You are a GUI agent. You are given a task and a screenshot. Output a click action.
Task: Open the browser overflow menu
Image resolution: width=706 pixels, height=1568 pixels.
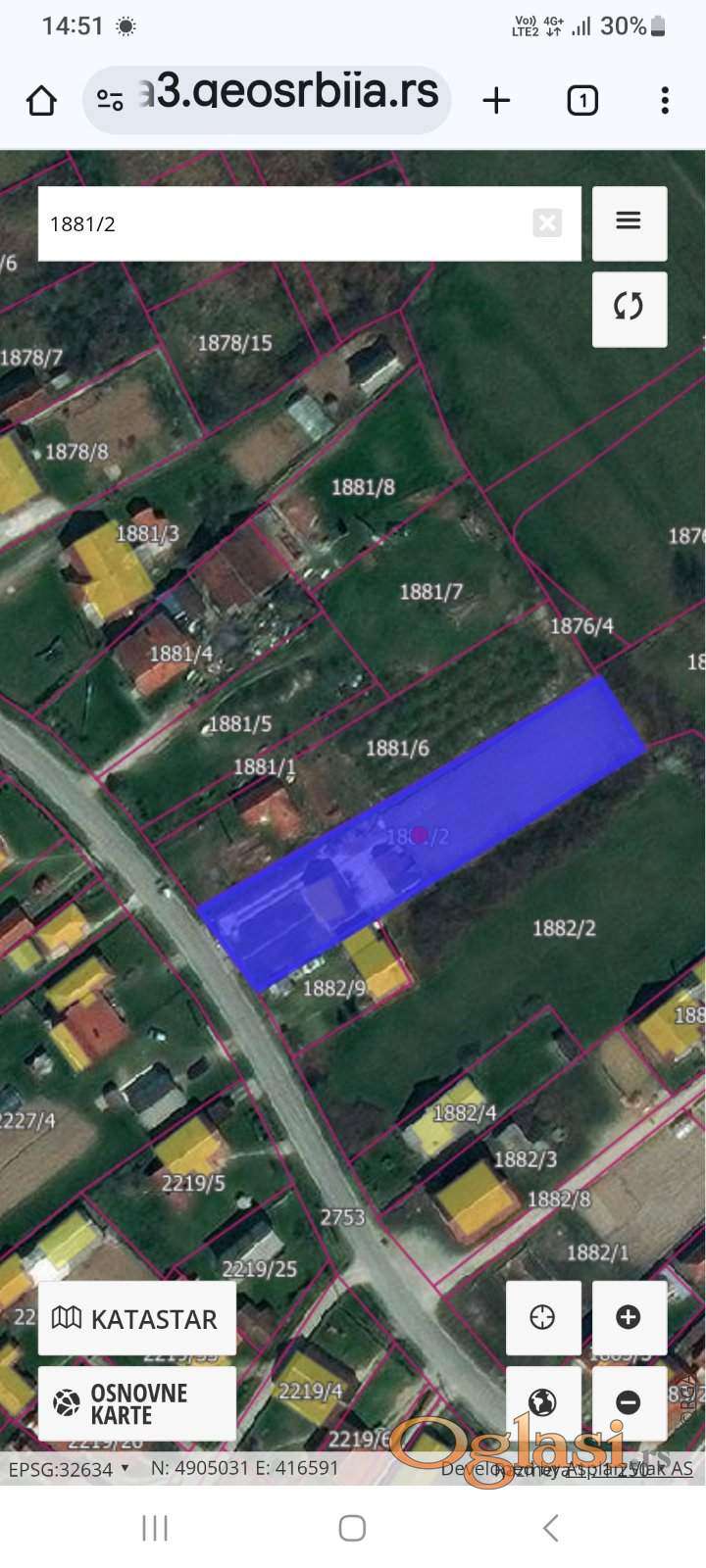(665, 100)
